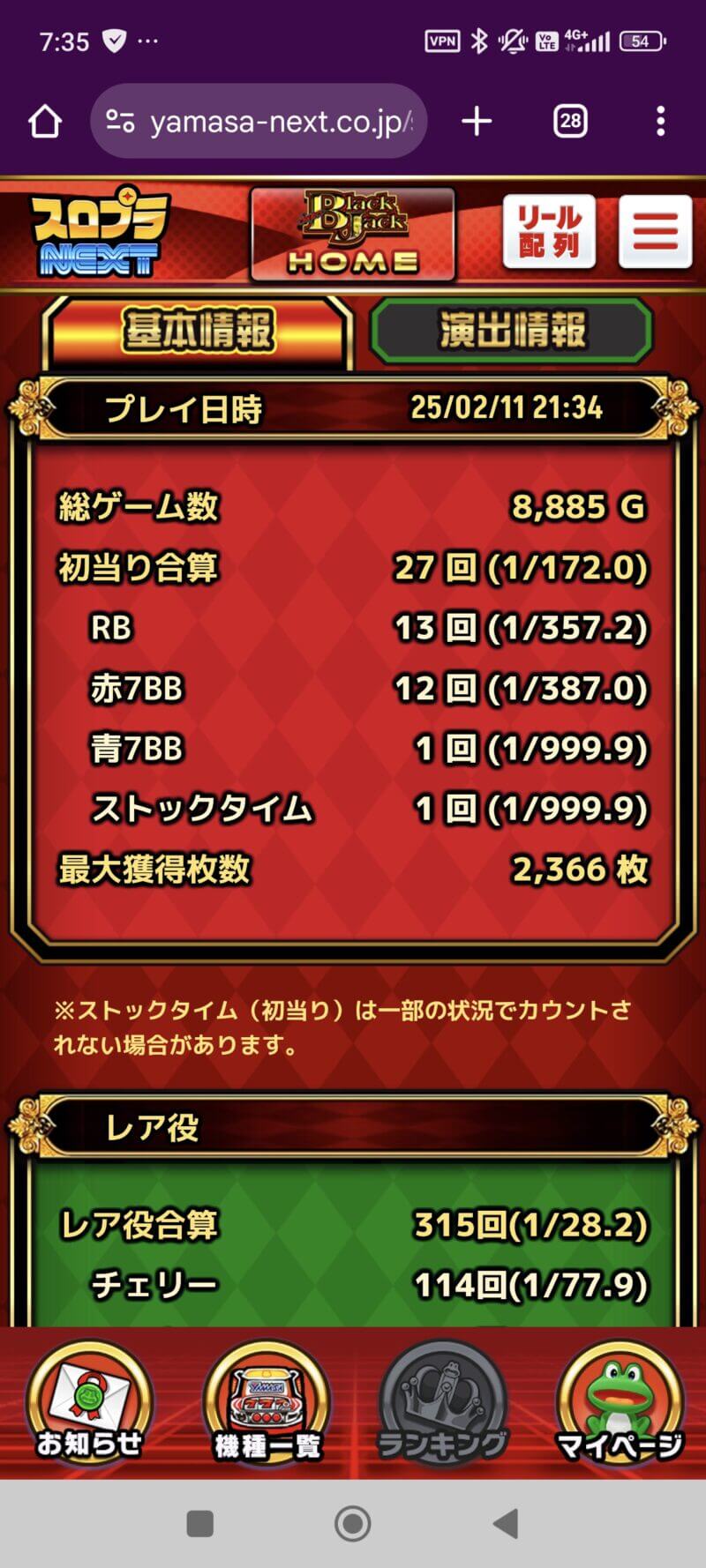706x1568 pixels.
Task: Open a new browser tab
Action: pos(477,121)
